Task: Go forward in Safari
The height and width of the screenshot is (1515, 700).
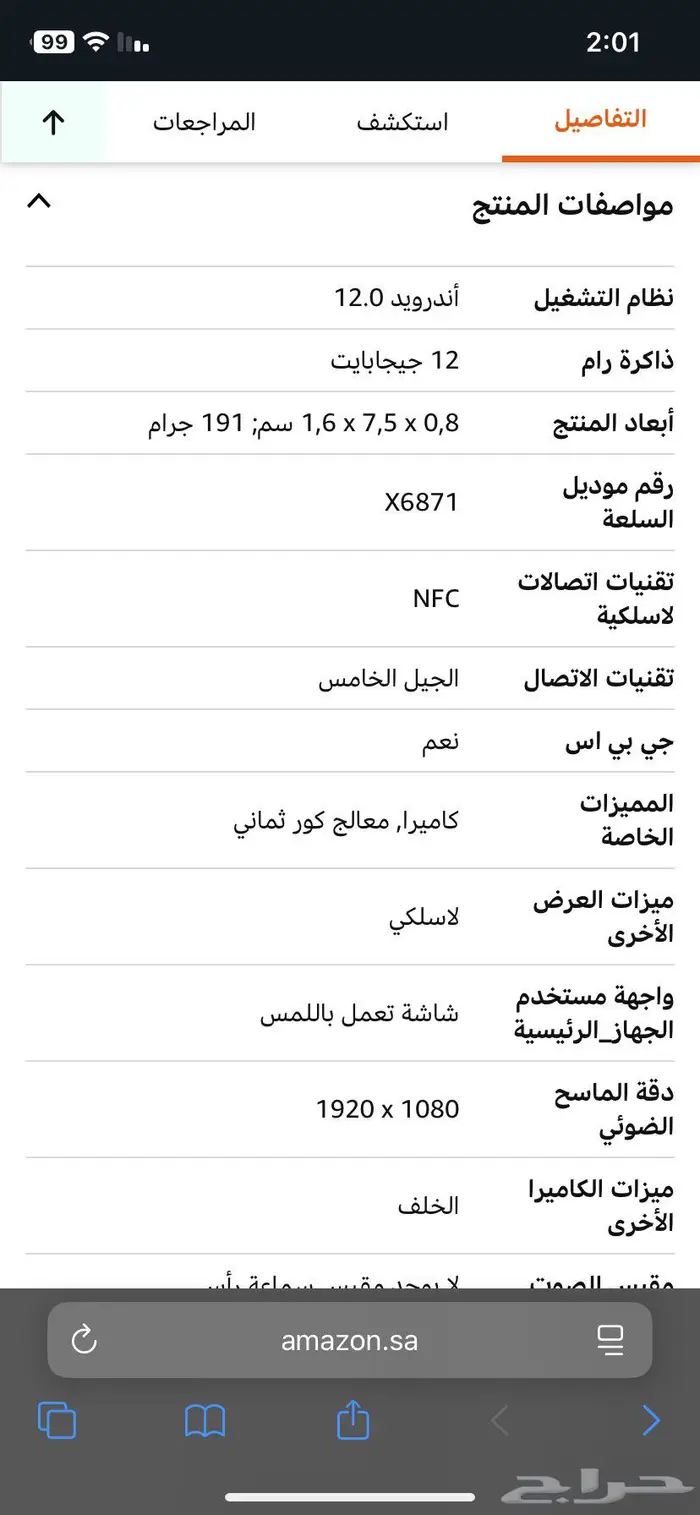Action: pyautogui.click(x=650, y=1420)
